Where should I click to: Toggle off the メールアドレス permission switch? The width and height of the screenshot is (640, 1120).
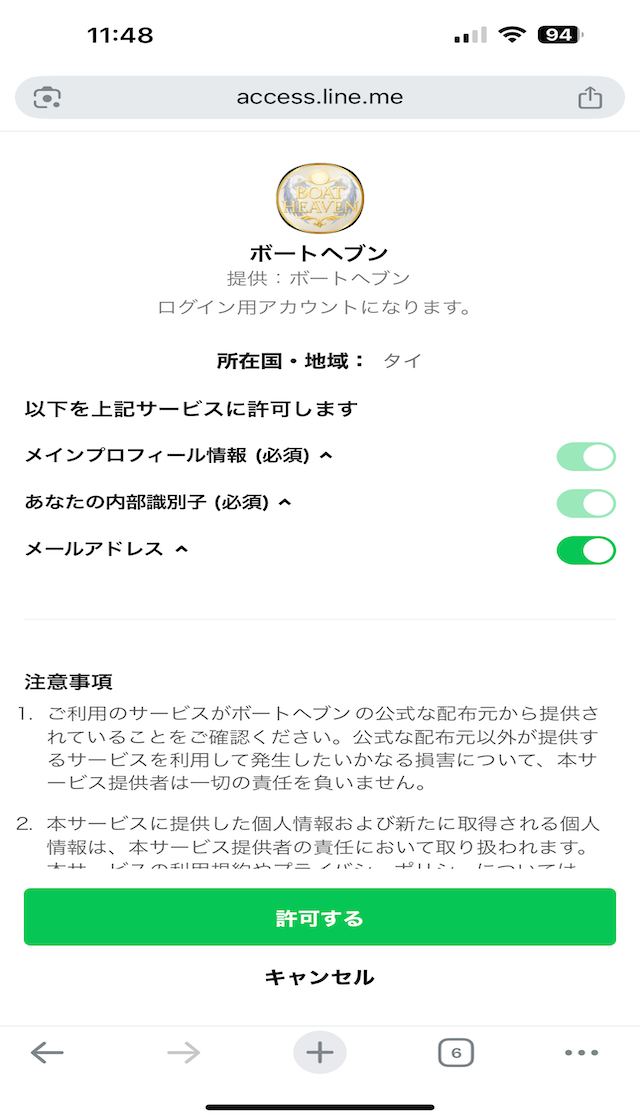click(586, 551)
